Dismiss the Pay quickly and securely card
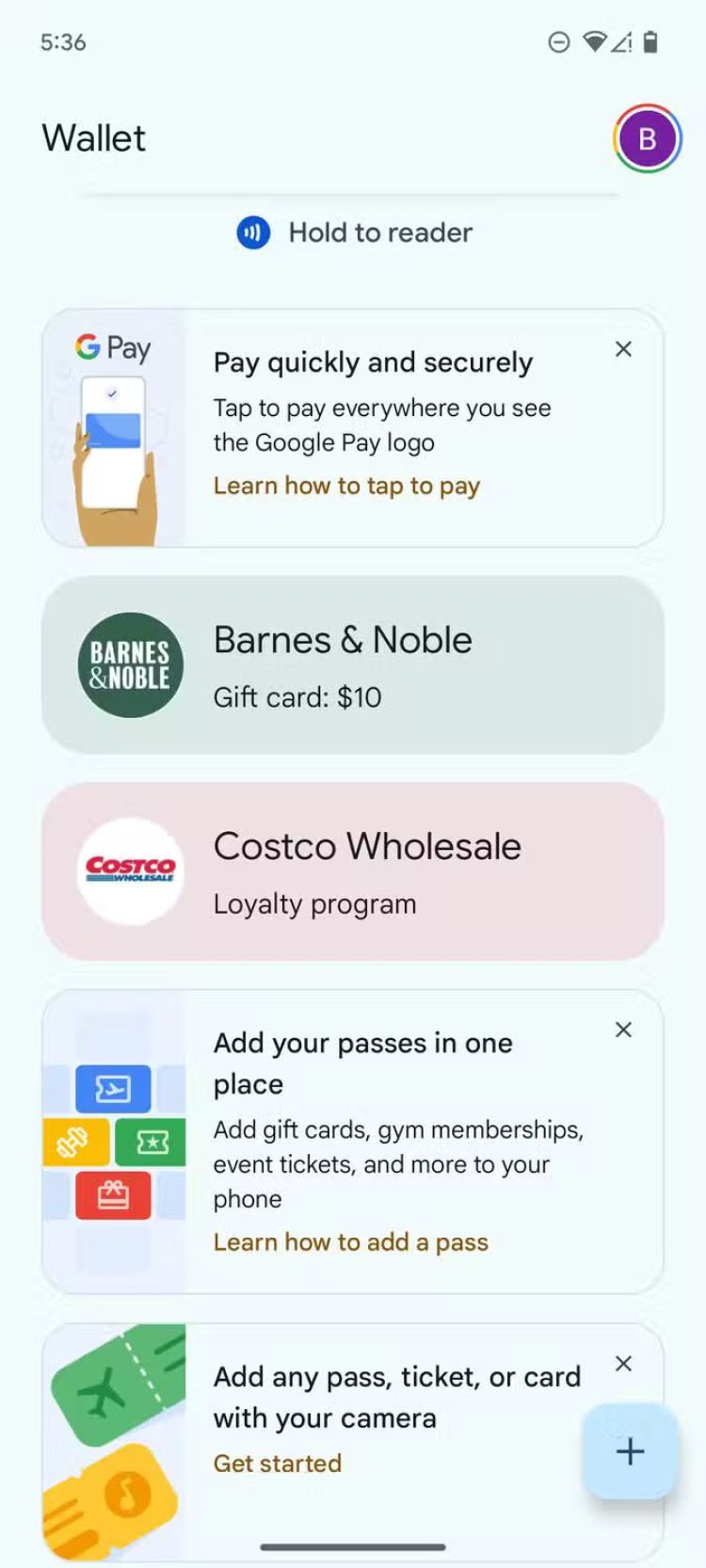Viewport: 706px width, 1568px height. (x=623, y=349)
